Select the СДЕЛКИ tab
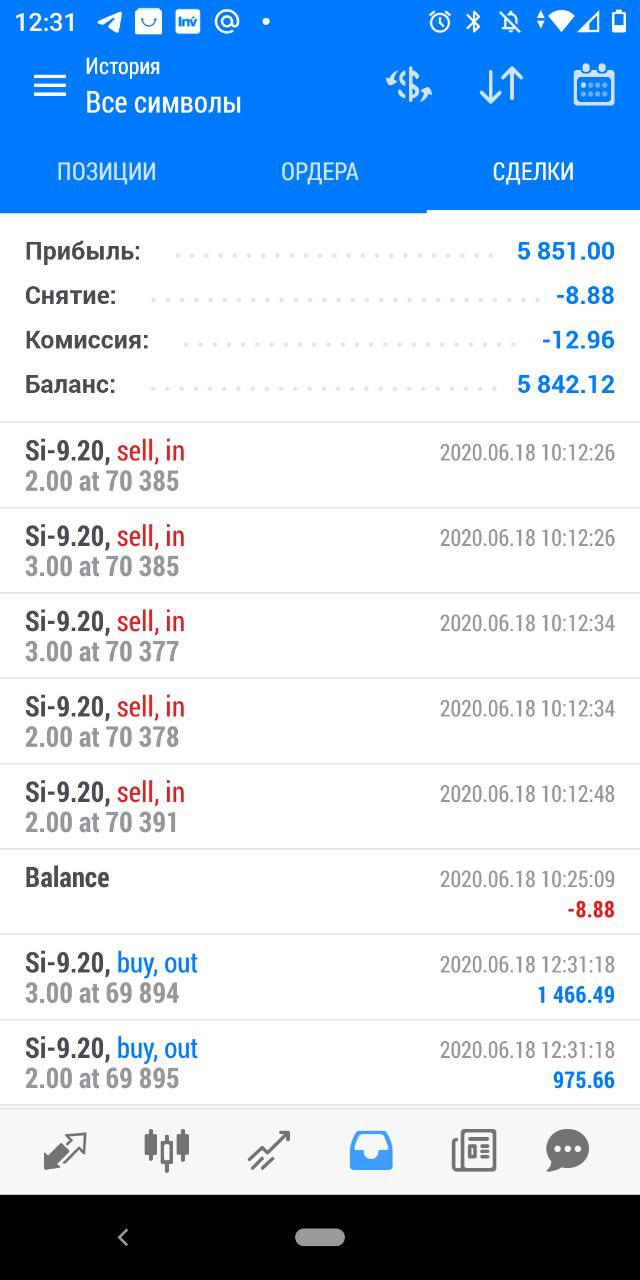Viewport: 640px width, 1280px height. 533,171
